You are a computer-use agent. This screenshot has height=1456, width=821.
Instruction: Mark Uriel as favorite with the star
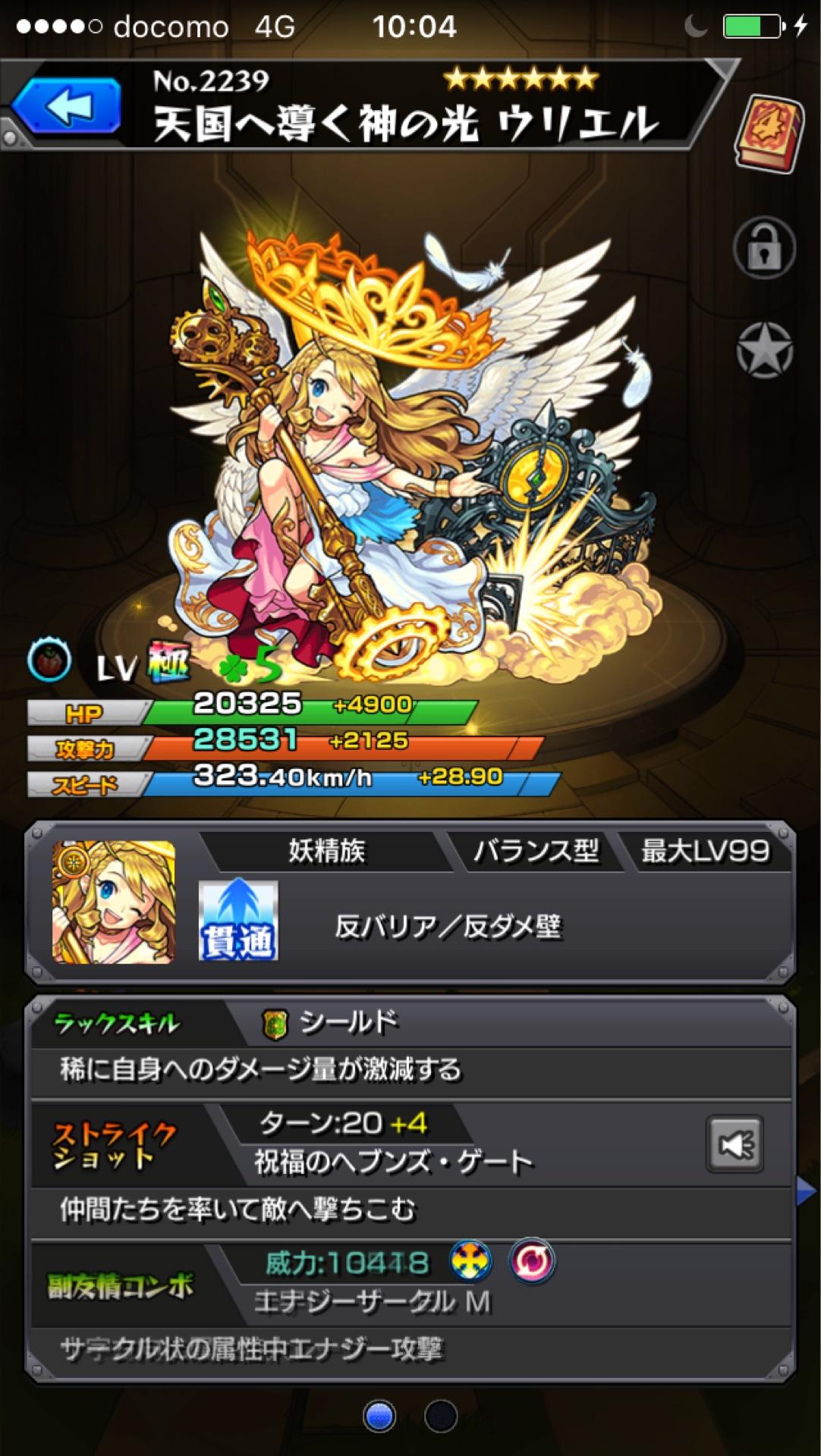(764, 350)
